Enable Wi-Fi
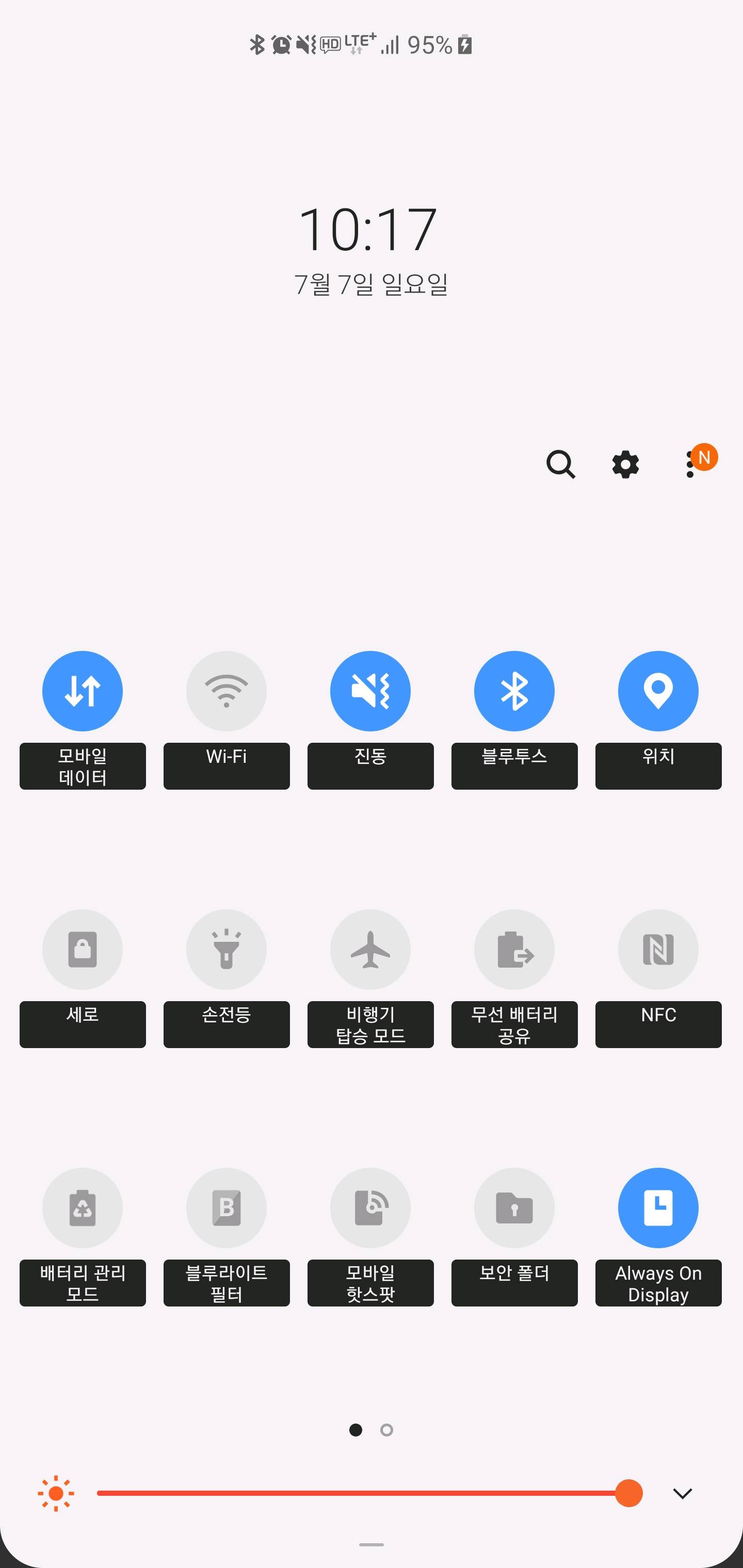This screenshot has width=743, height=1568. coord(227,691)
